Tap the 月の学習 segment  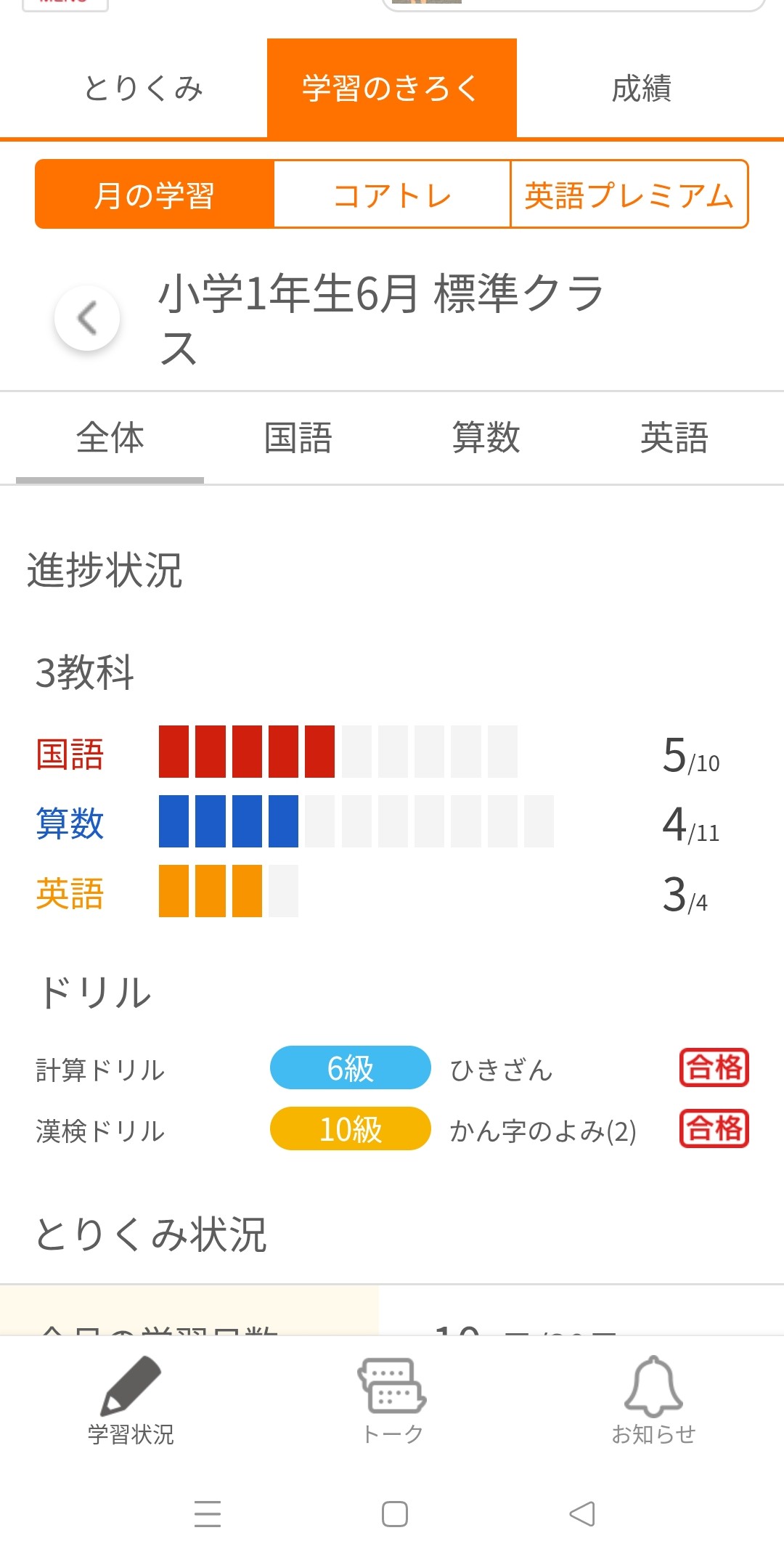pyautogui.click(x=155, y=195)
